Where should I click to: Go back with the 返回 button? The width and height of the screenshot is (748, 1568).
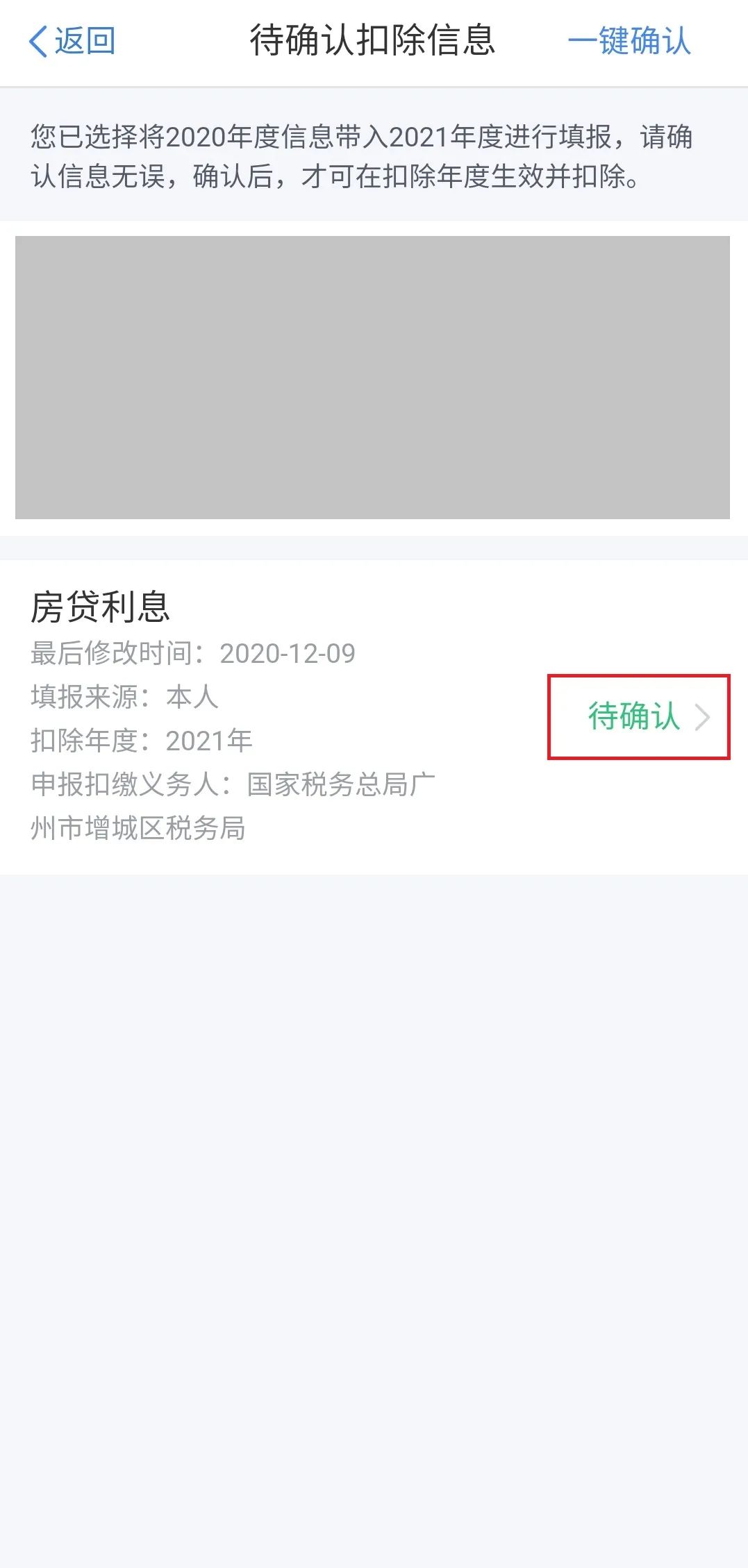tap(72, 41)
